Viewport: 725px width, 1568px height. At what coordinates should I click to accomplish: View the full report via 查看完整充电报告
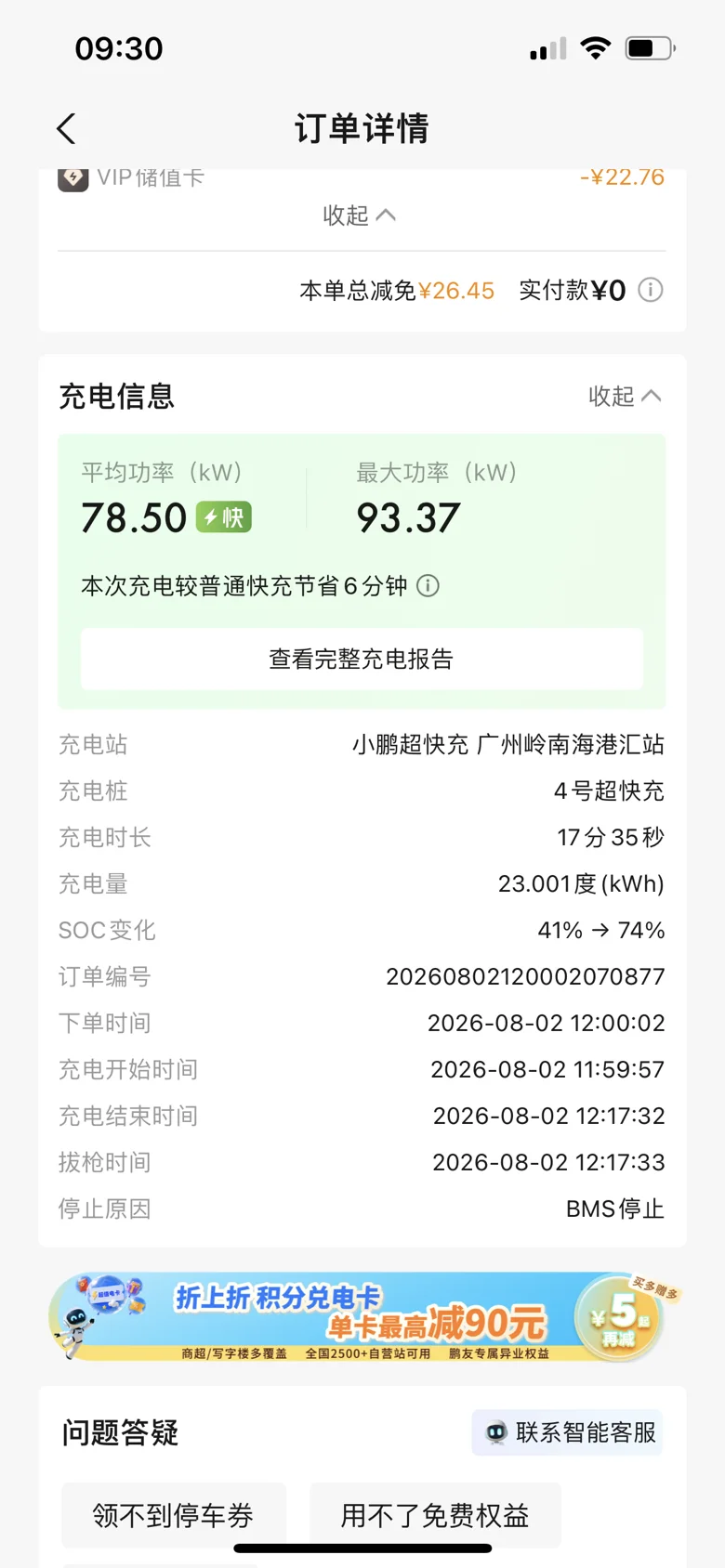tap(362, 659)
